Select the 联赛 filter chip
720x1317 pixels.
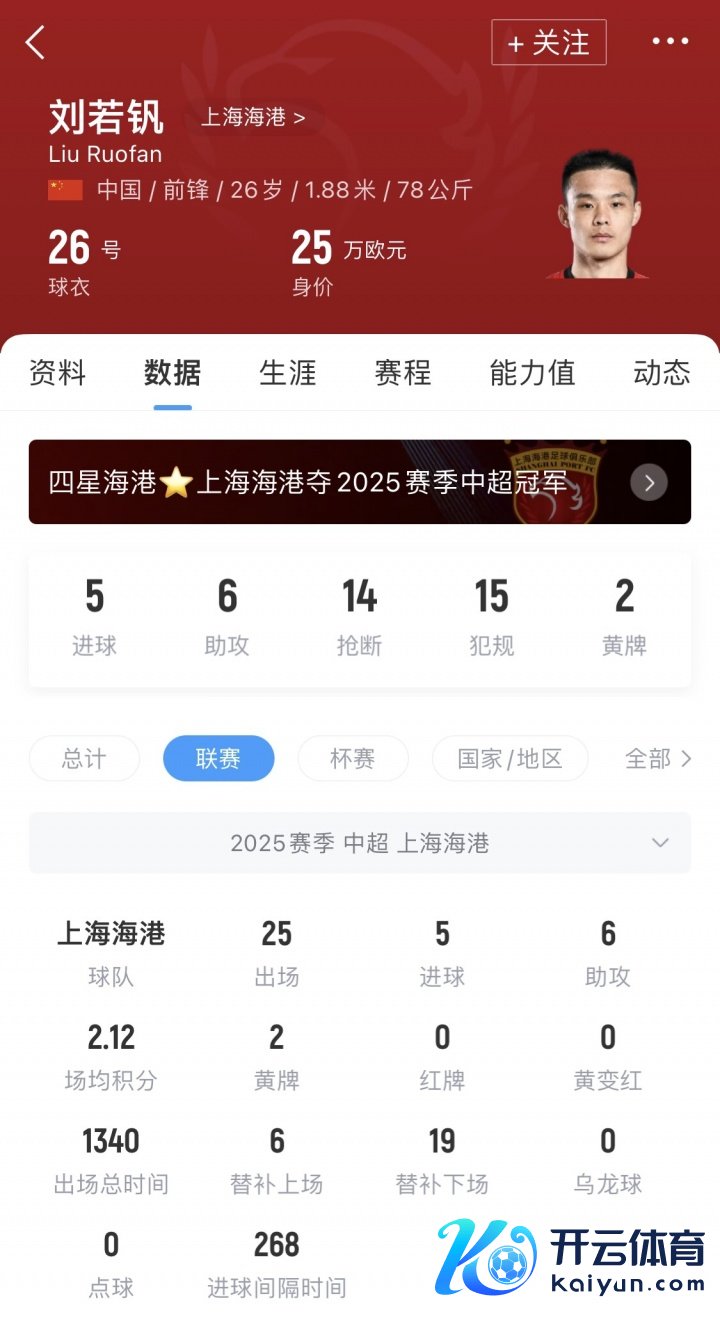point(218,759)
